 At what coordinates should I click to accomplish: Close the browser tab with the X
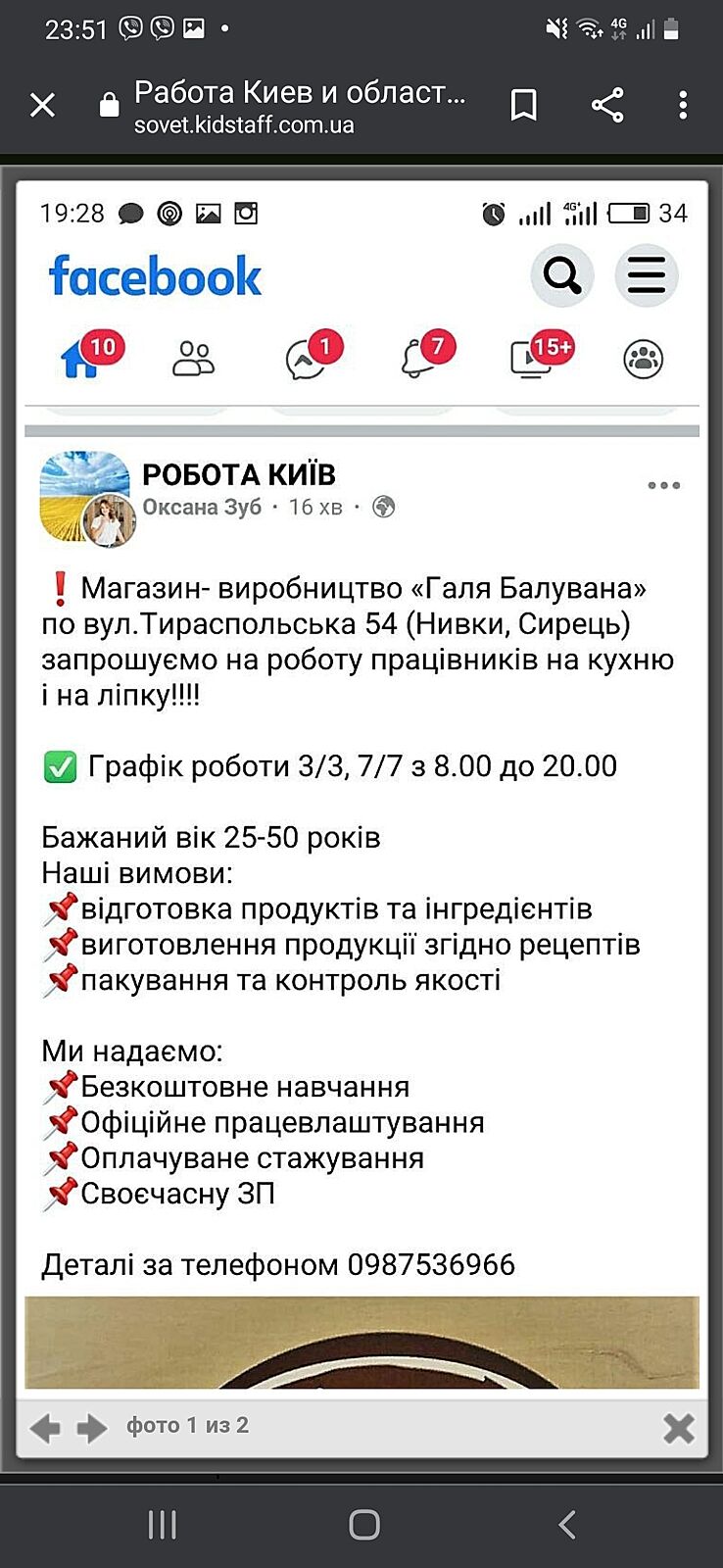[x=42, y=105]
